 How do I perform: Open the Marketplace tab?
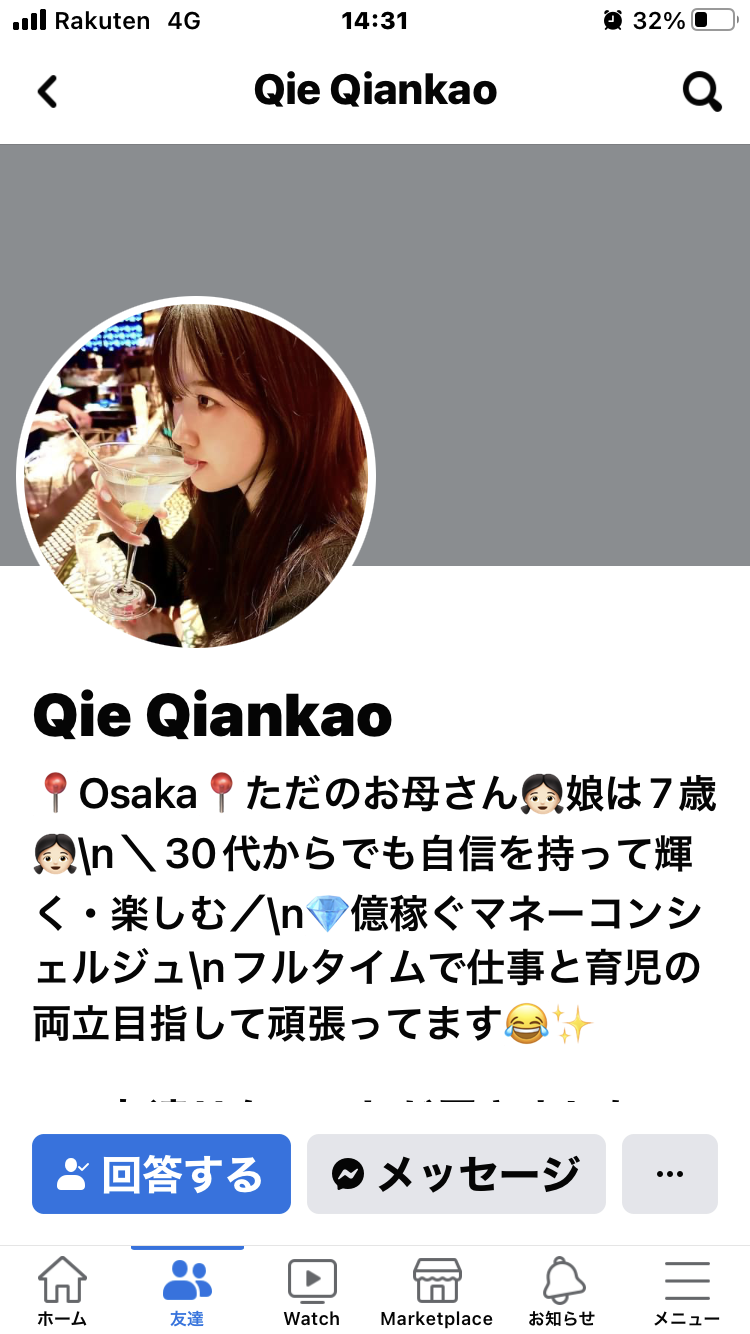click(437, 1290)
